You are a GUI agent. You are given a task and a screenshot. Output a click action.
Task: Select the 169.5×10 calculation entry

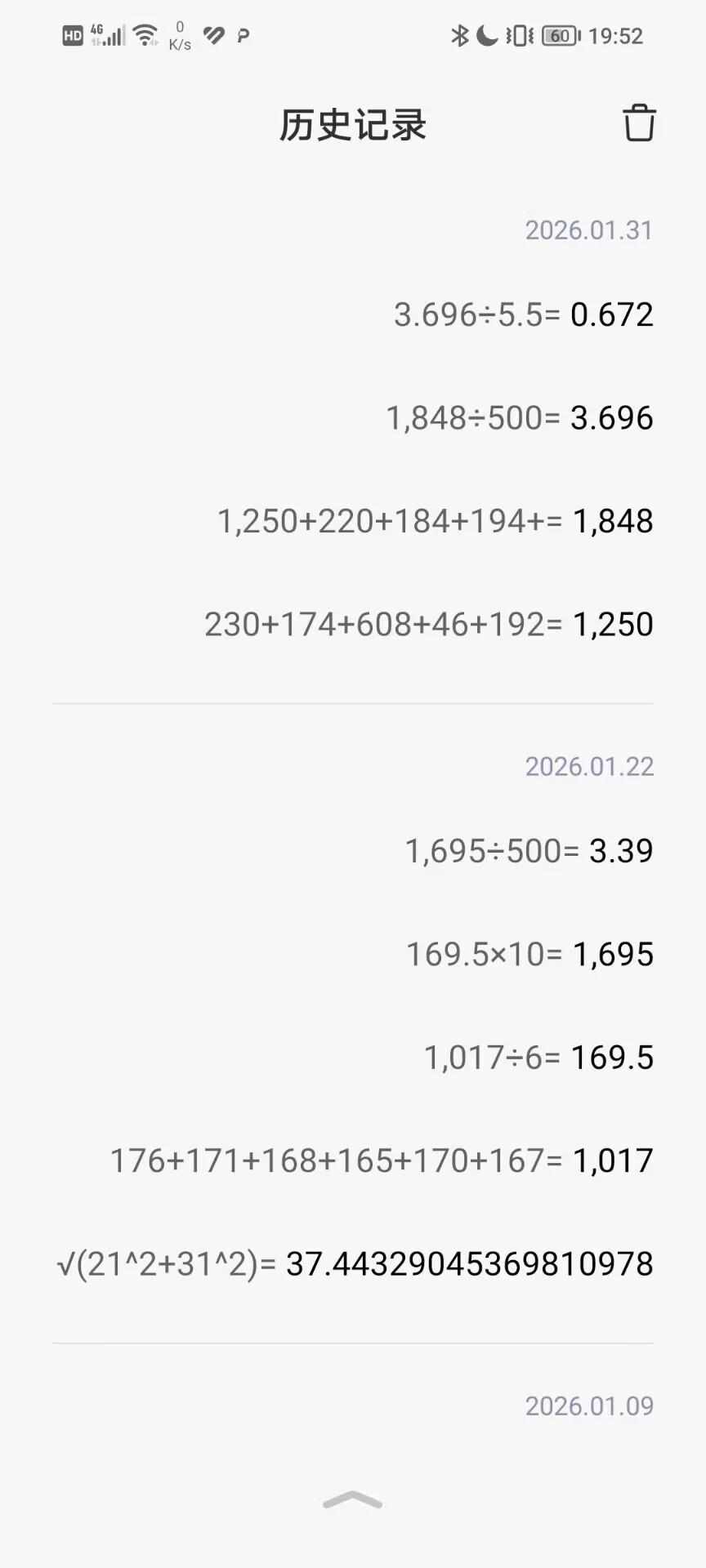click(529, 954)
